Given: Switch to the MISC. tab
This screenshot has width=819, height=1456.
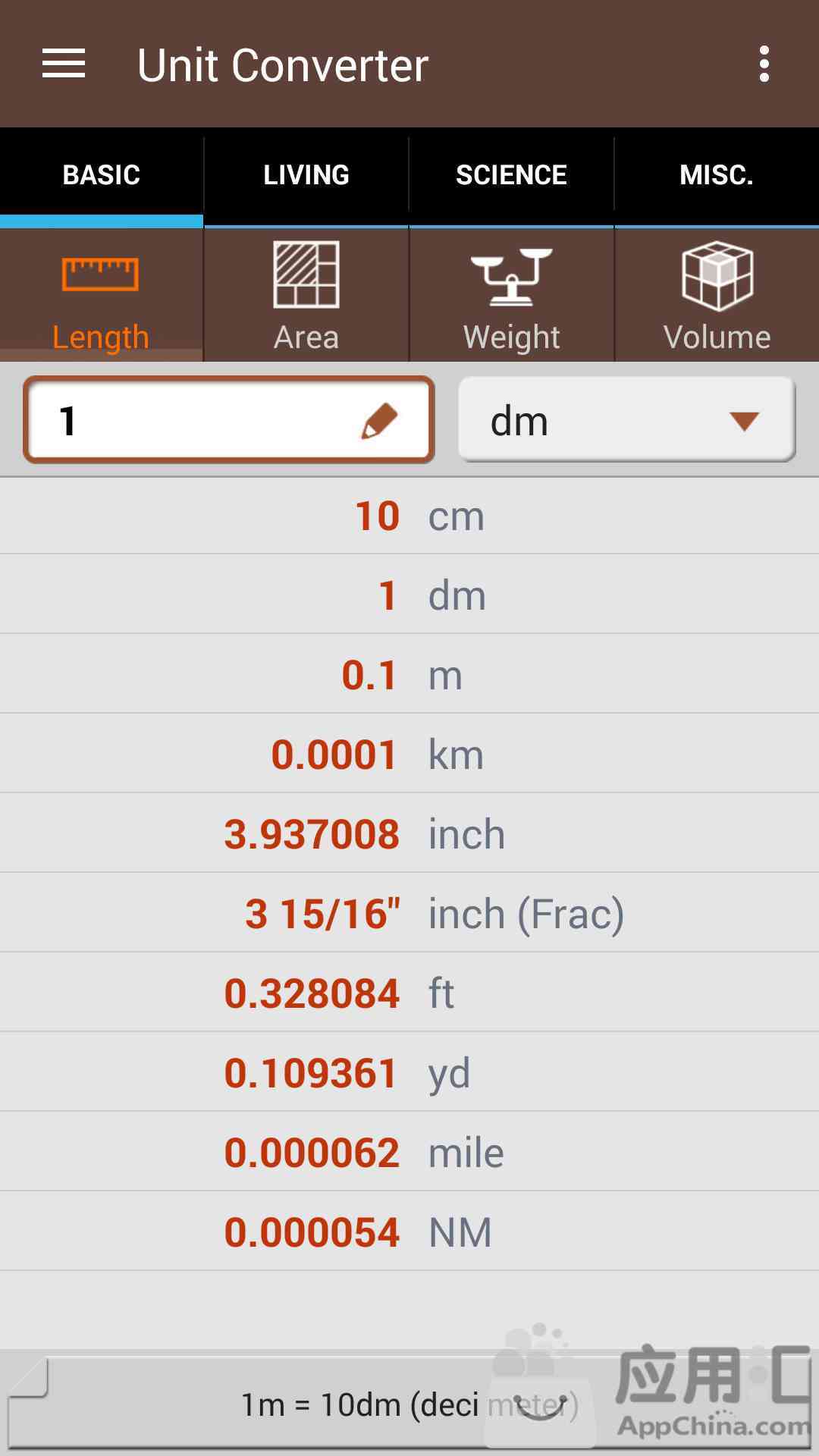Looking at the screenshot, I should [x=717, y=175].
